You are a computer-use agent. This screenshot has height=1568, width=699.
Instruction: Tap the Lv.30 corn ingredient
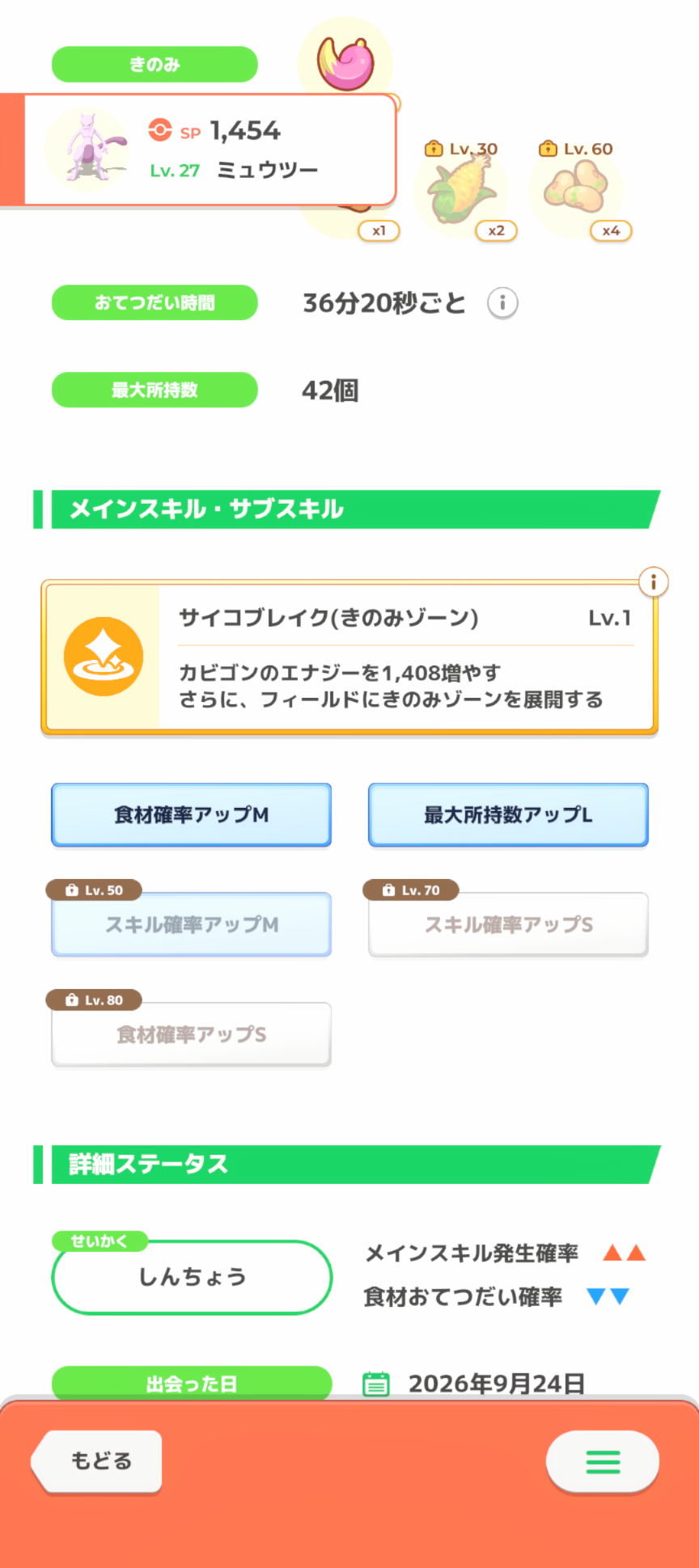(463, 192)
